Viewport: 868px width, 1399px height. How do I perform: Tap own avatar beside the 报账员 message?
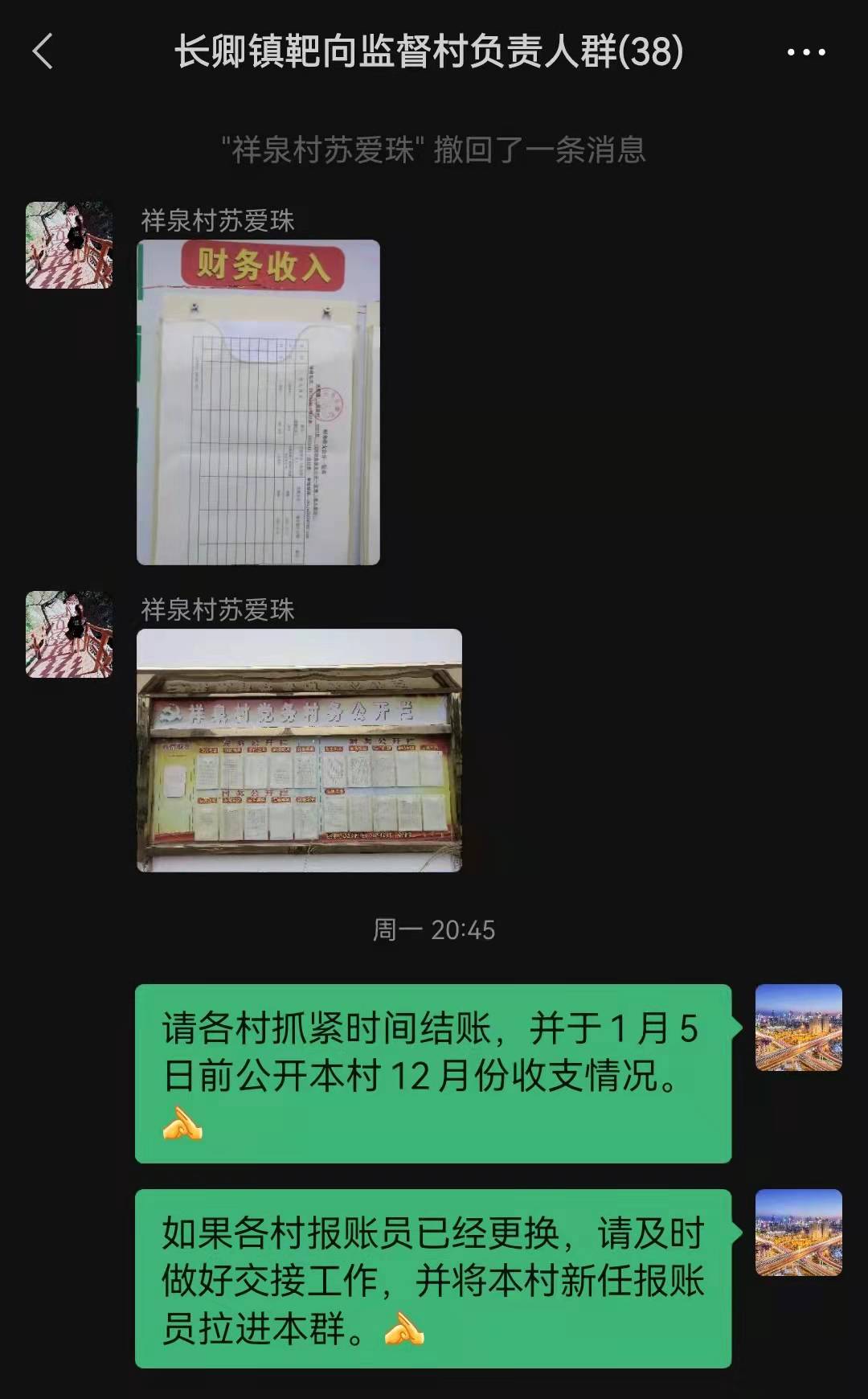[798, 1232]
